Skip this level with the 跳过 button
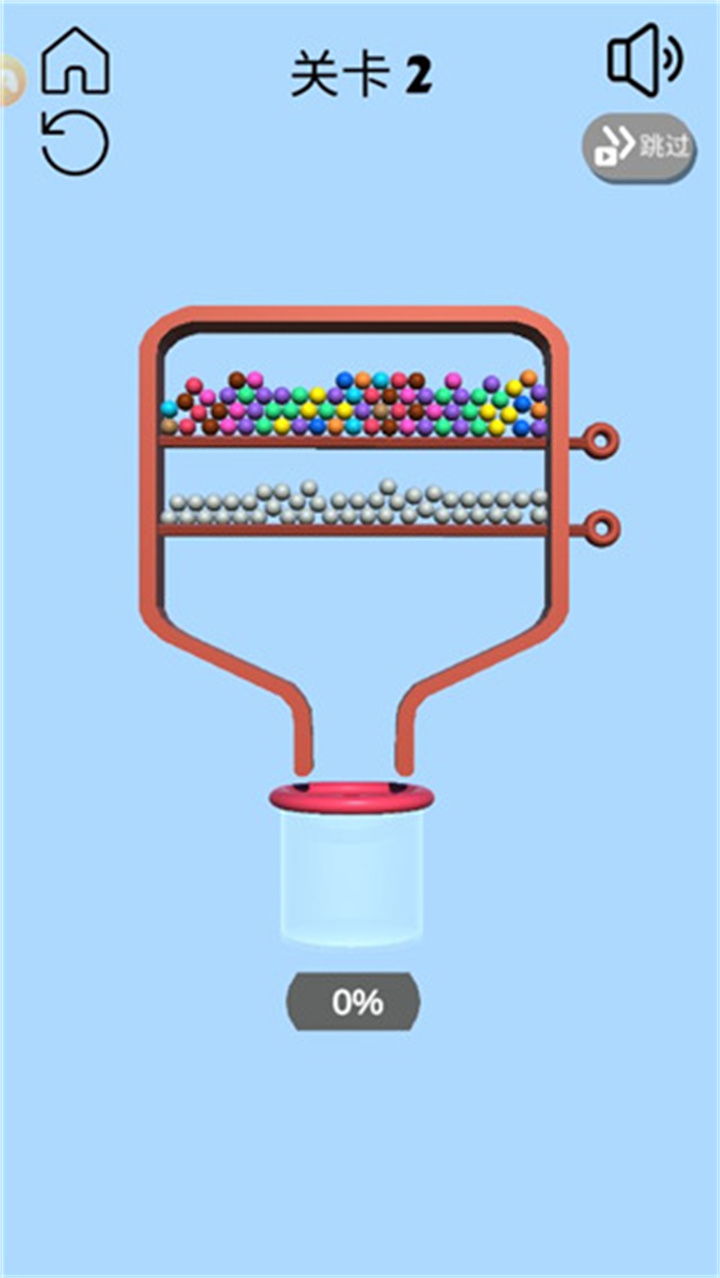This screenshot has width=720, height=1278. coord(640,150)
